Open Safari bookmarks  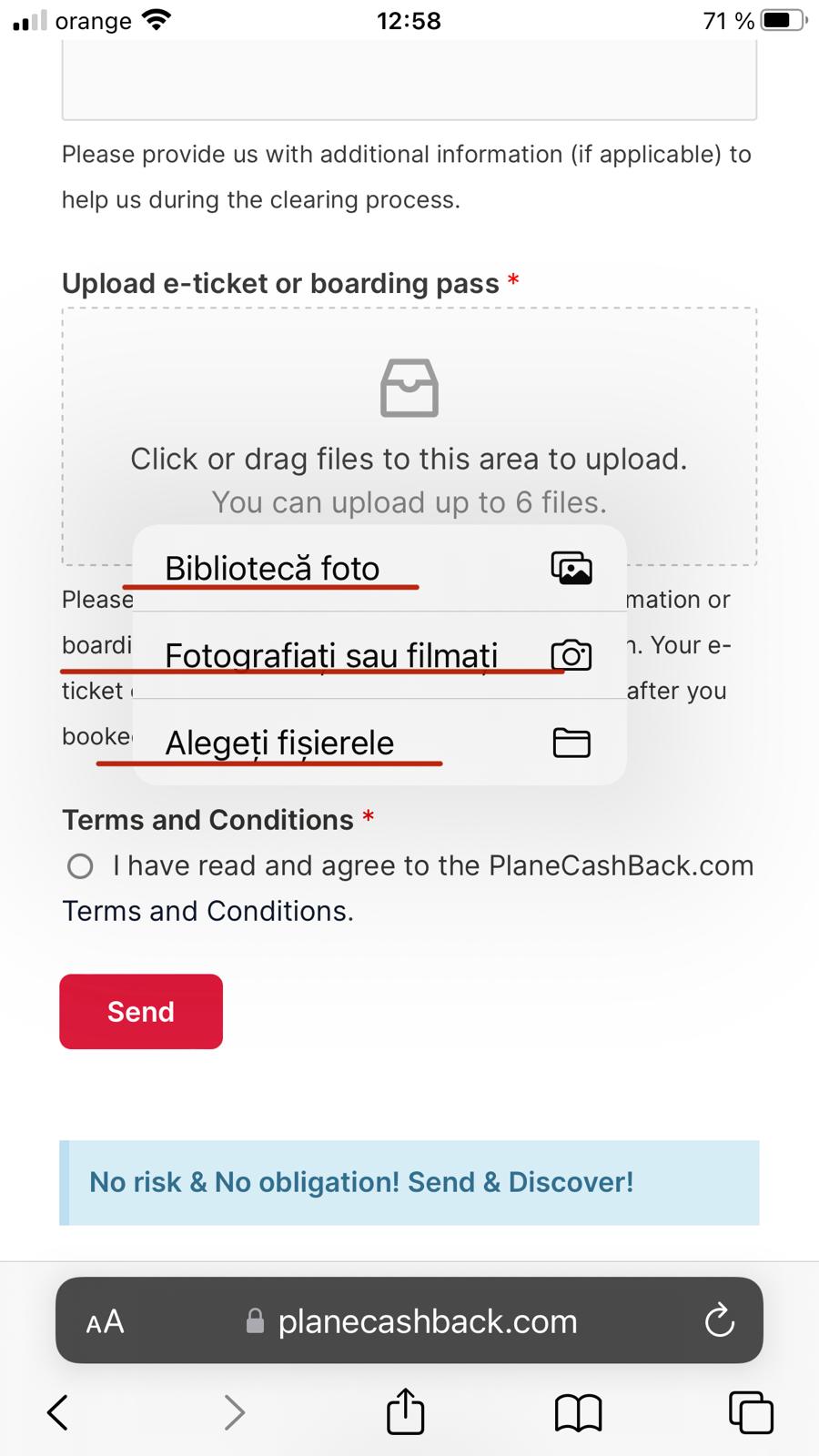click(578, 1413)
